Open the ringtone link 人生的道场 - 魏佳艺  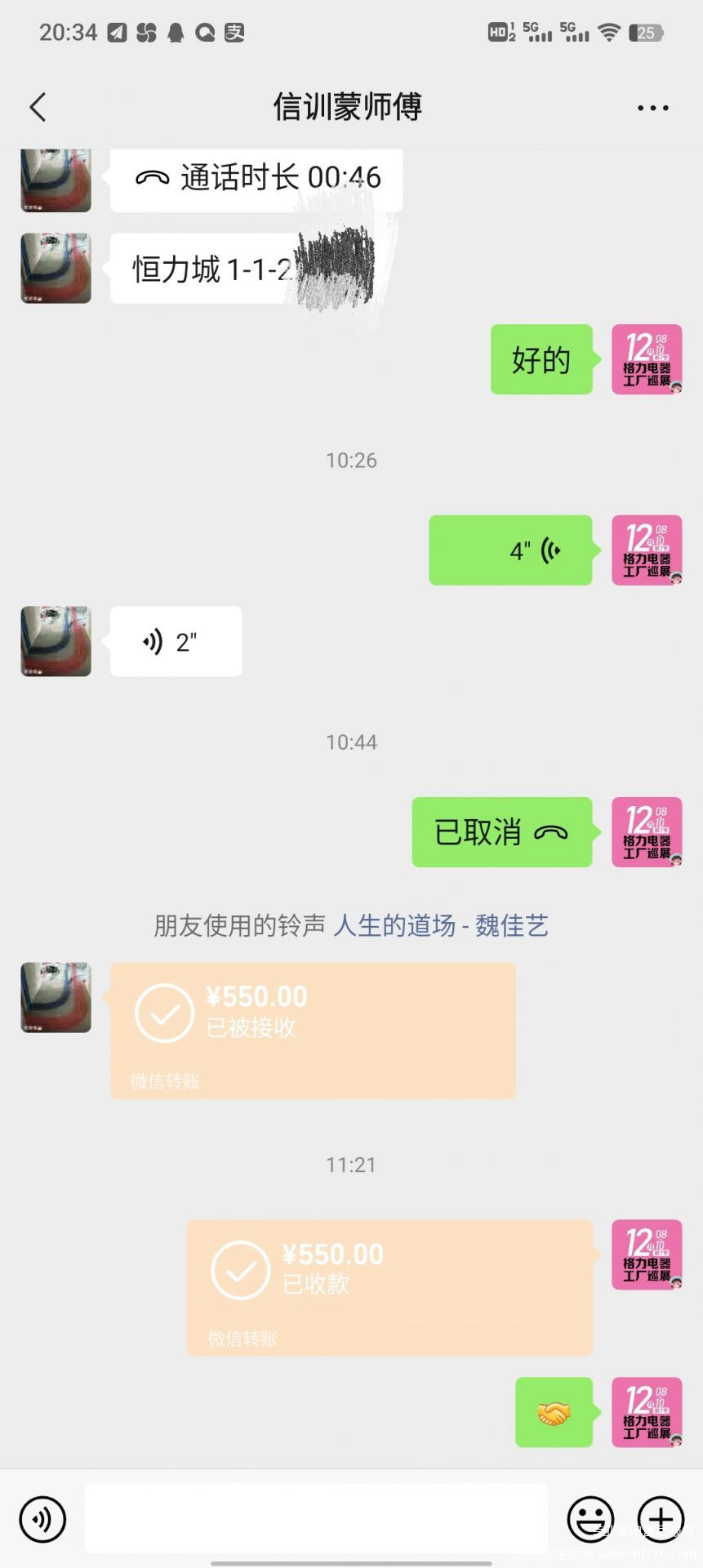[x=441, y=926]
